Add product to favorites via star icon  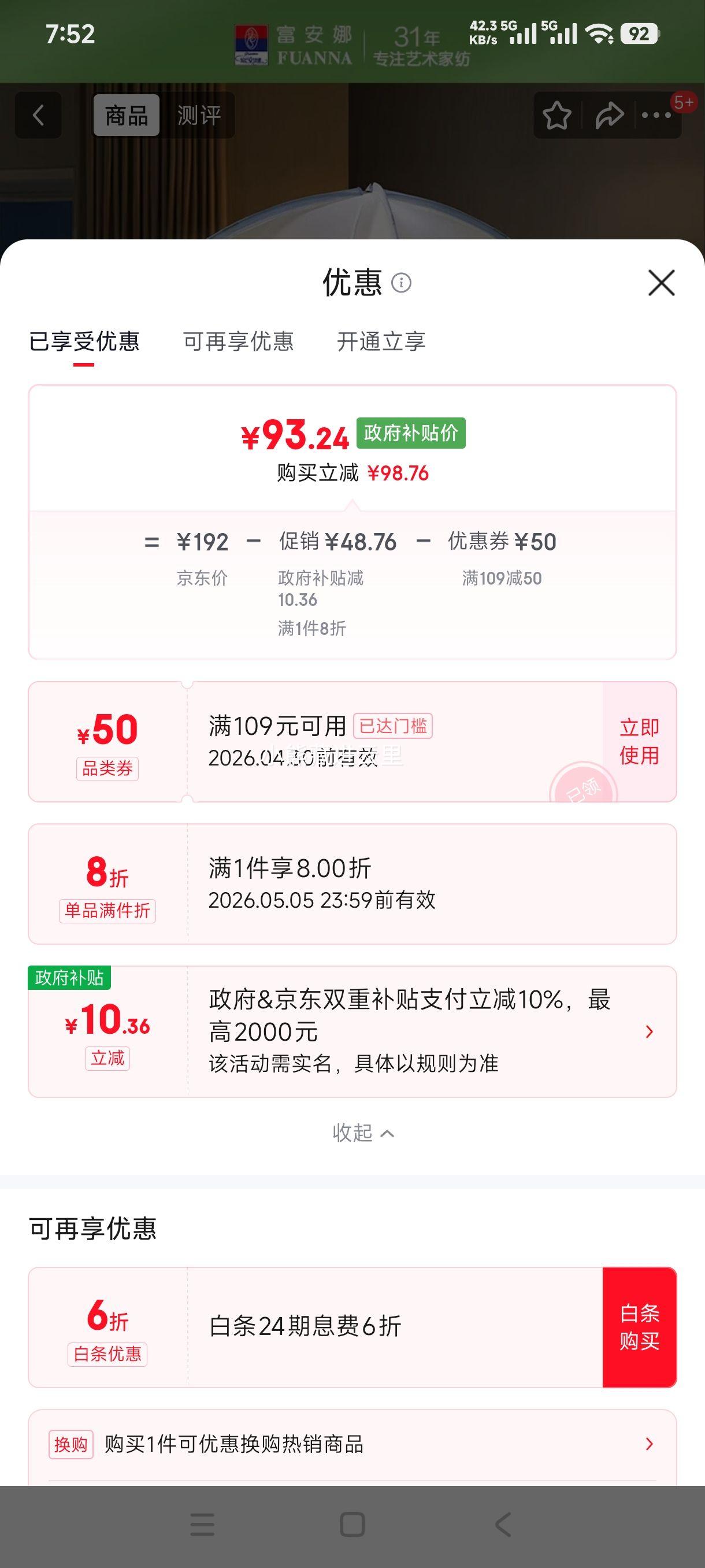point(557,114)
